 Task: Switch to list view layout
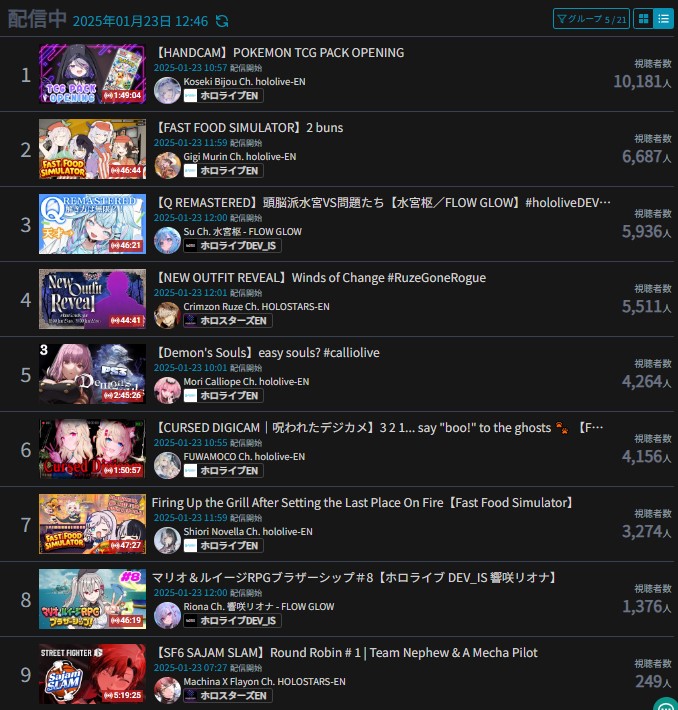tap(663, 18)
